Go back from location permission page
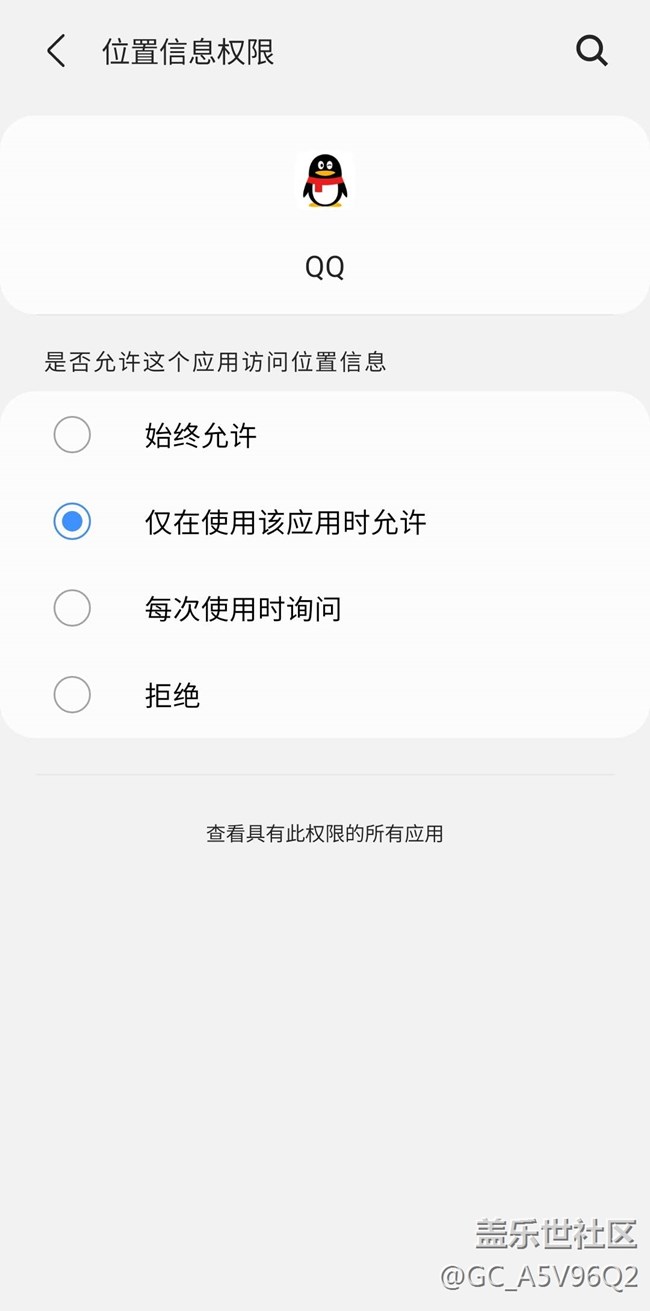Viewport: 650px width, 1311px height. pos(56,51)
